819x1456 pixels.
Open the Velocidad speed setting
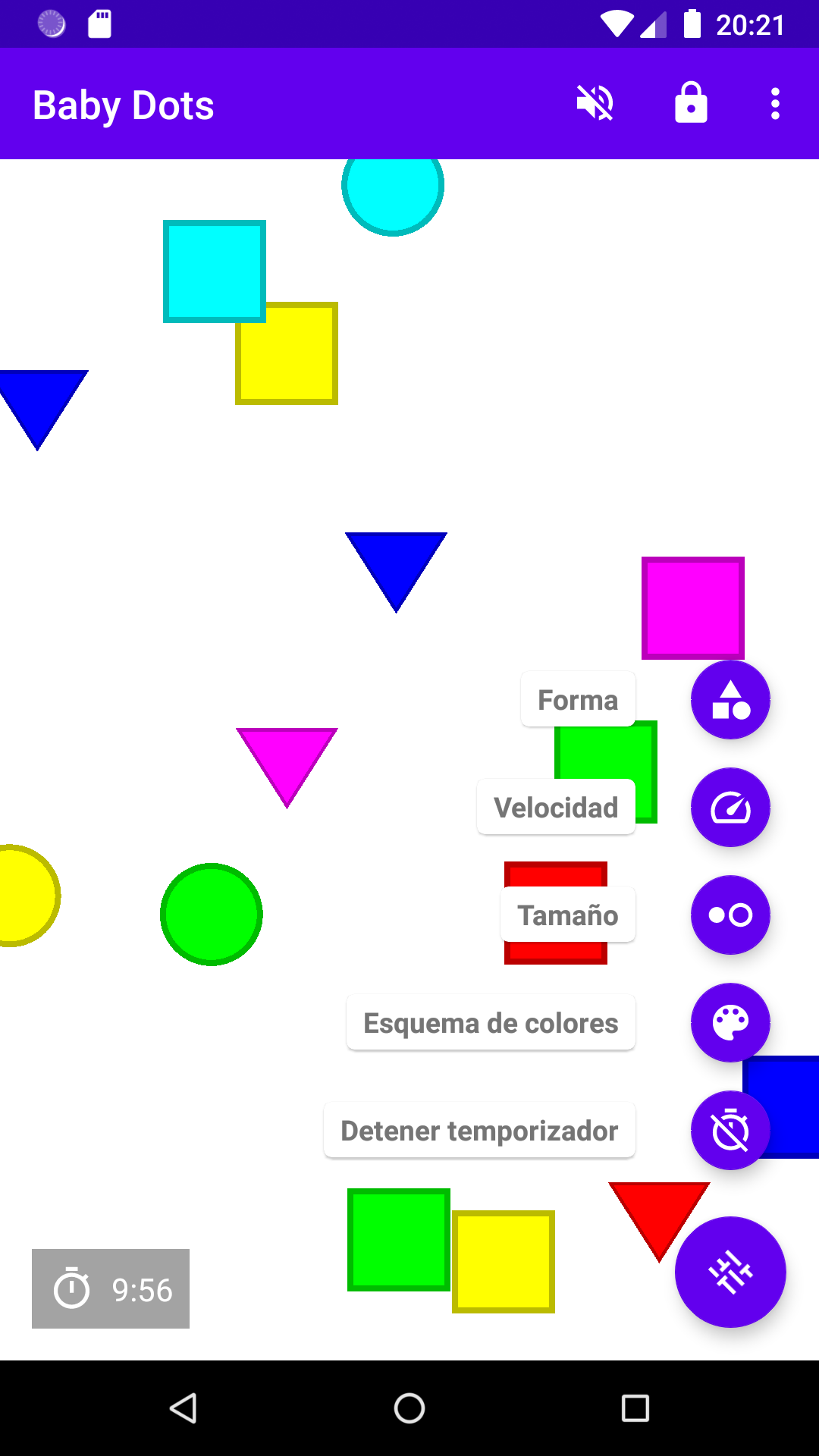(730, 808)
